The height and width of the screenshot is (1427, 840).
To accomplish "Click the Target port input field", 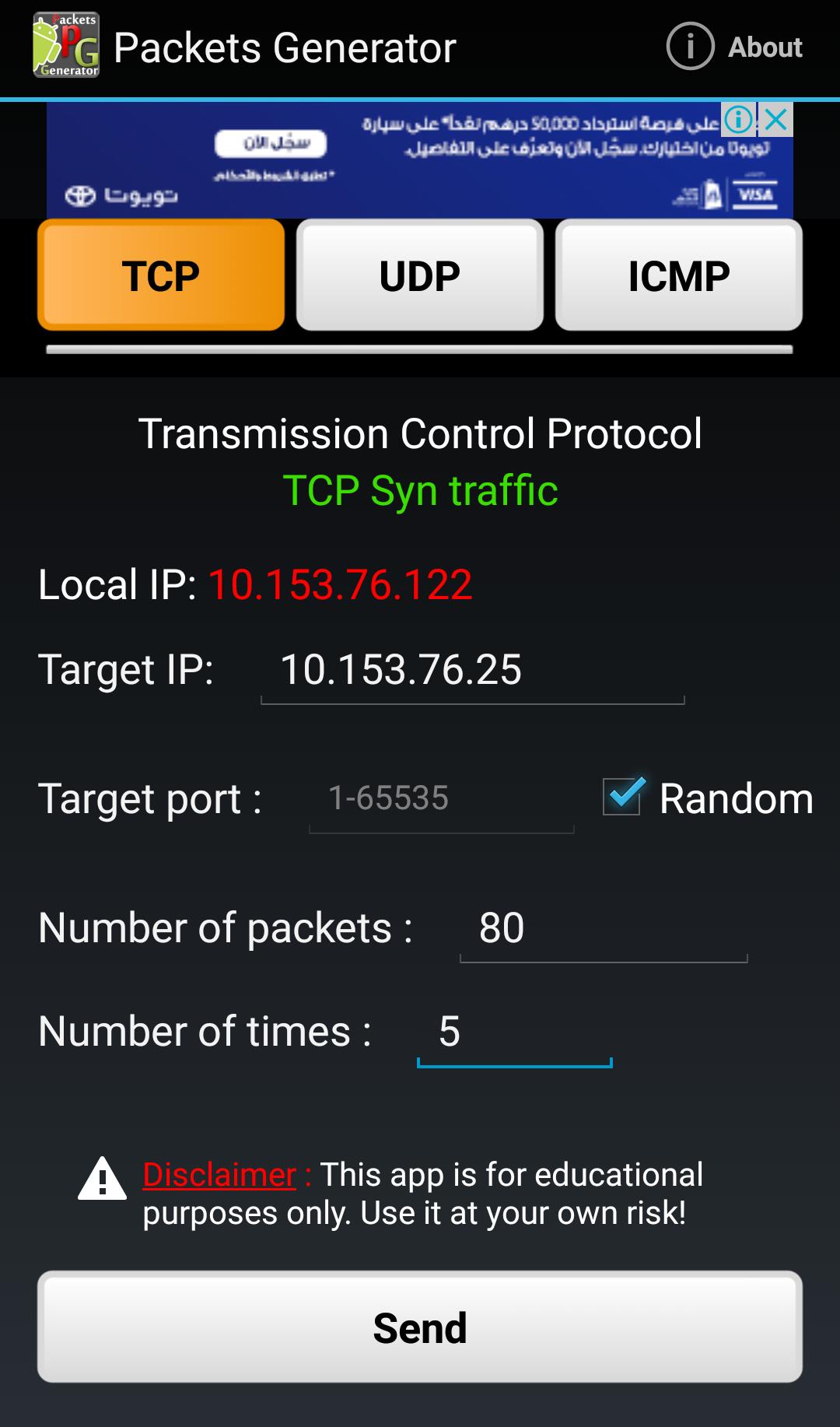I will coord(441,798).
